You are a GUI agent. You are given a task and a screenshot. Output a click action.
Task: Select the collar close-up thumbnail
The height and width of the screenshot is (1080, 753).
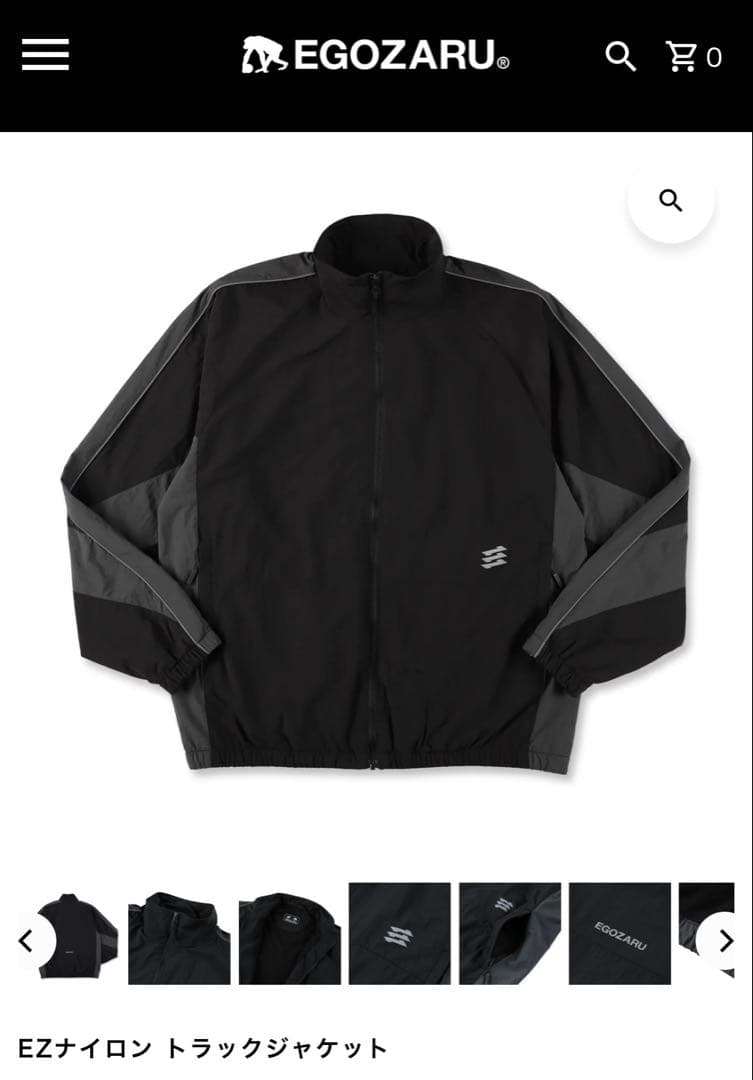[x=179, y=934]
